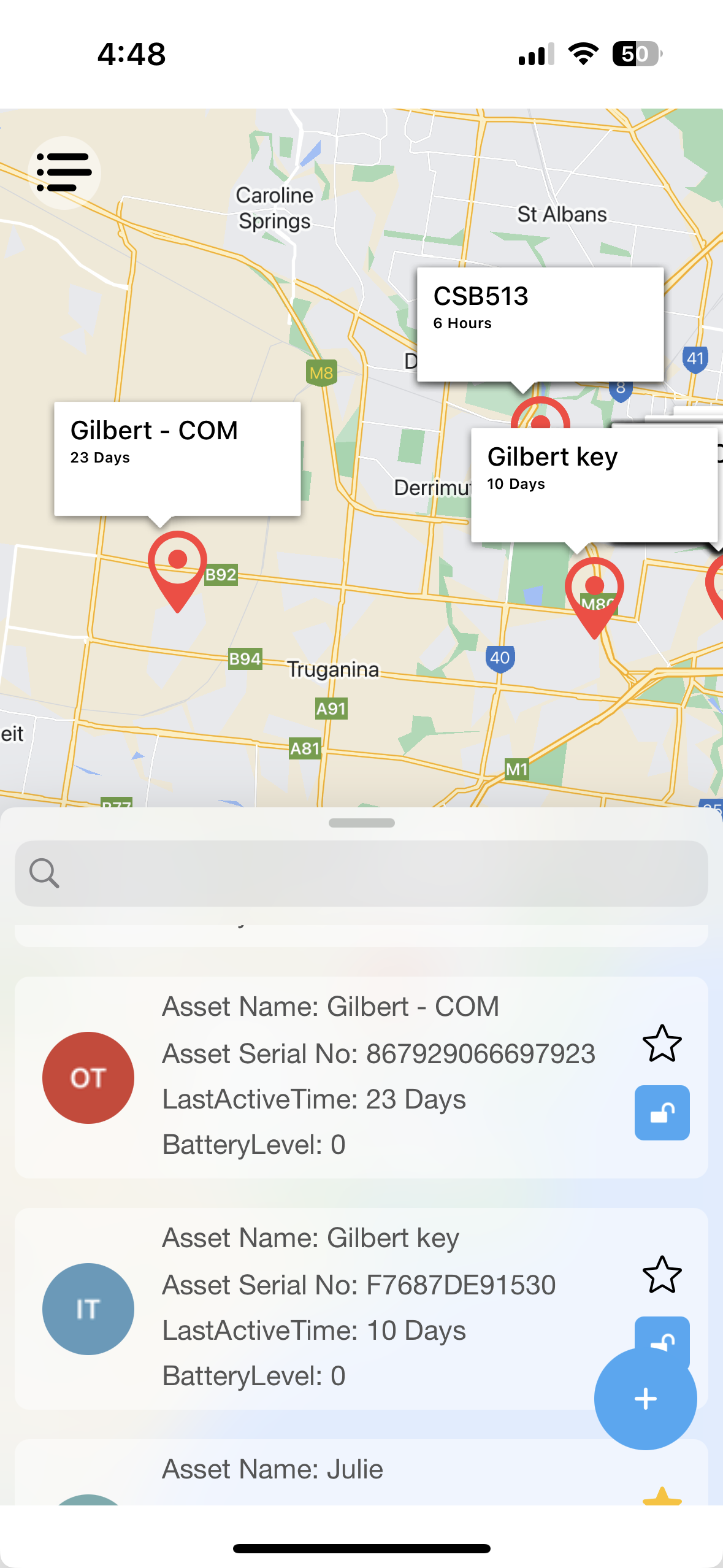Tap the asset search field
The width and height of the screenshot is (723, 1568).
pos(362,873)
